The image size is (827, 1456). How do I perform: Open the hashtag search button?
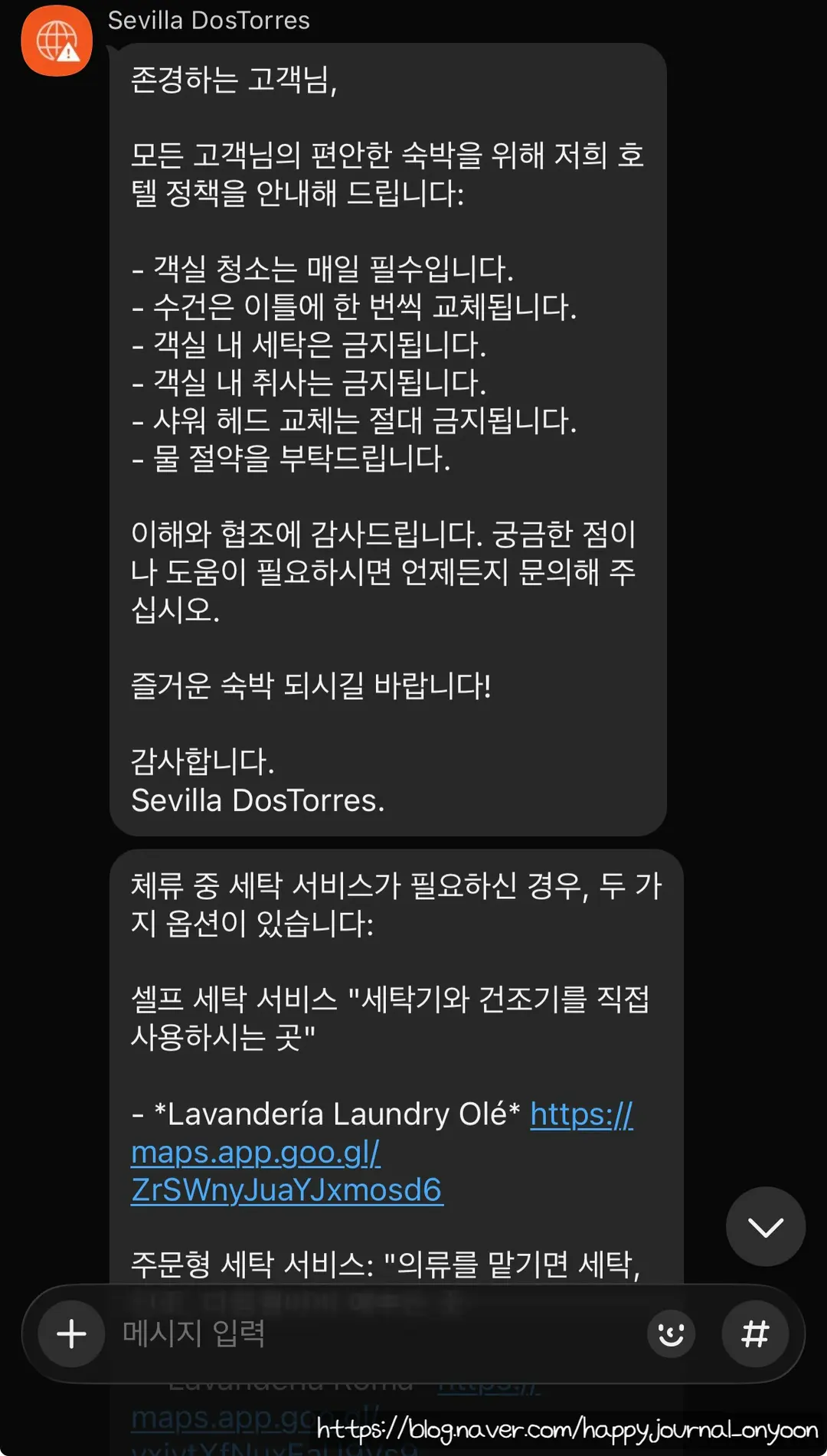coord(755,1334)
